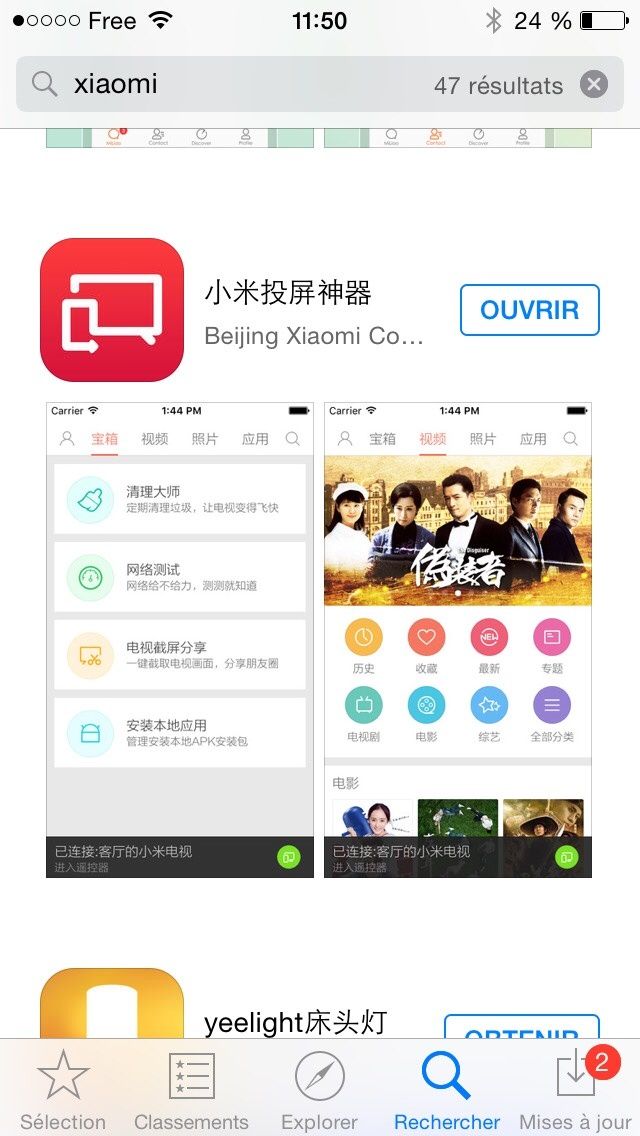Get the yeelight床头灯 app via OBTENIR

click(522, 1027)
